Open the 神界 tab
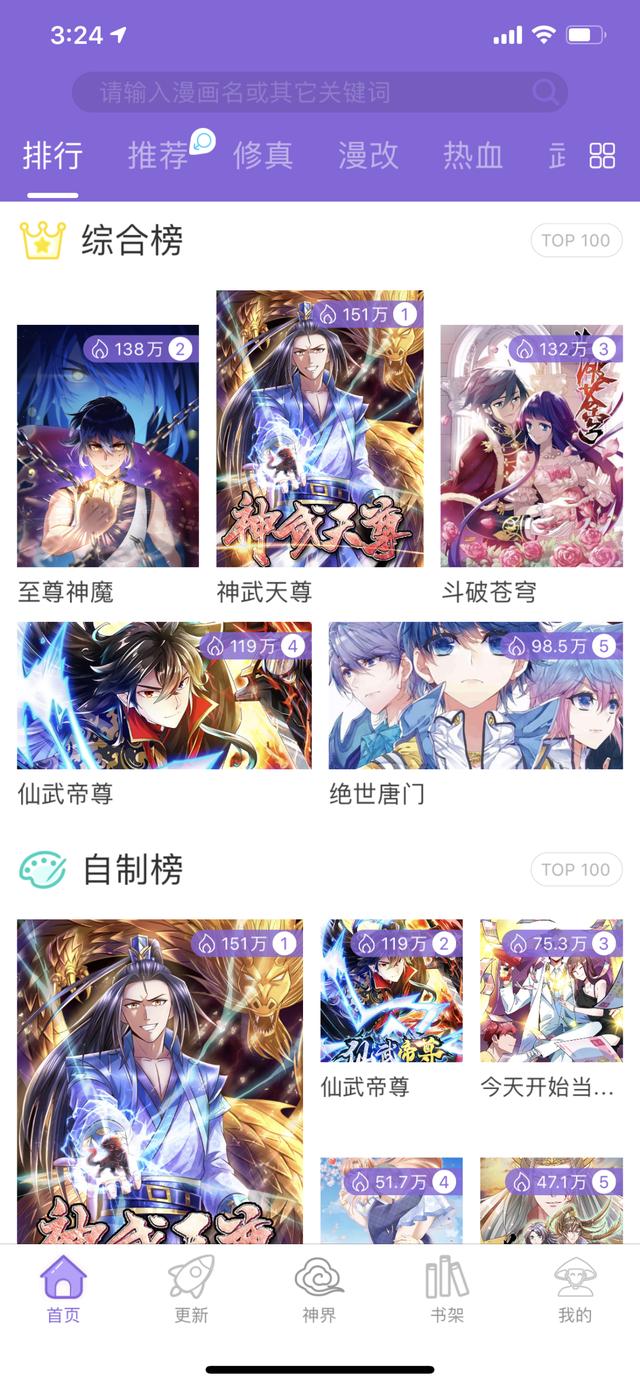Image resolution: width=640 pixels, height=1386 pixels. click(319, 1291)
